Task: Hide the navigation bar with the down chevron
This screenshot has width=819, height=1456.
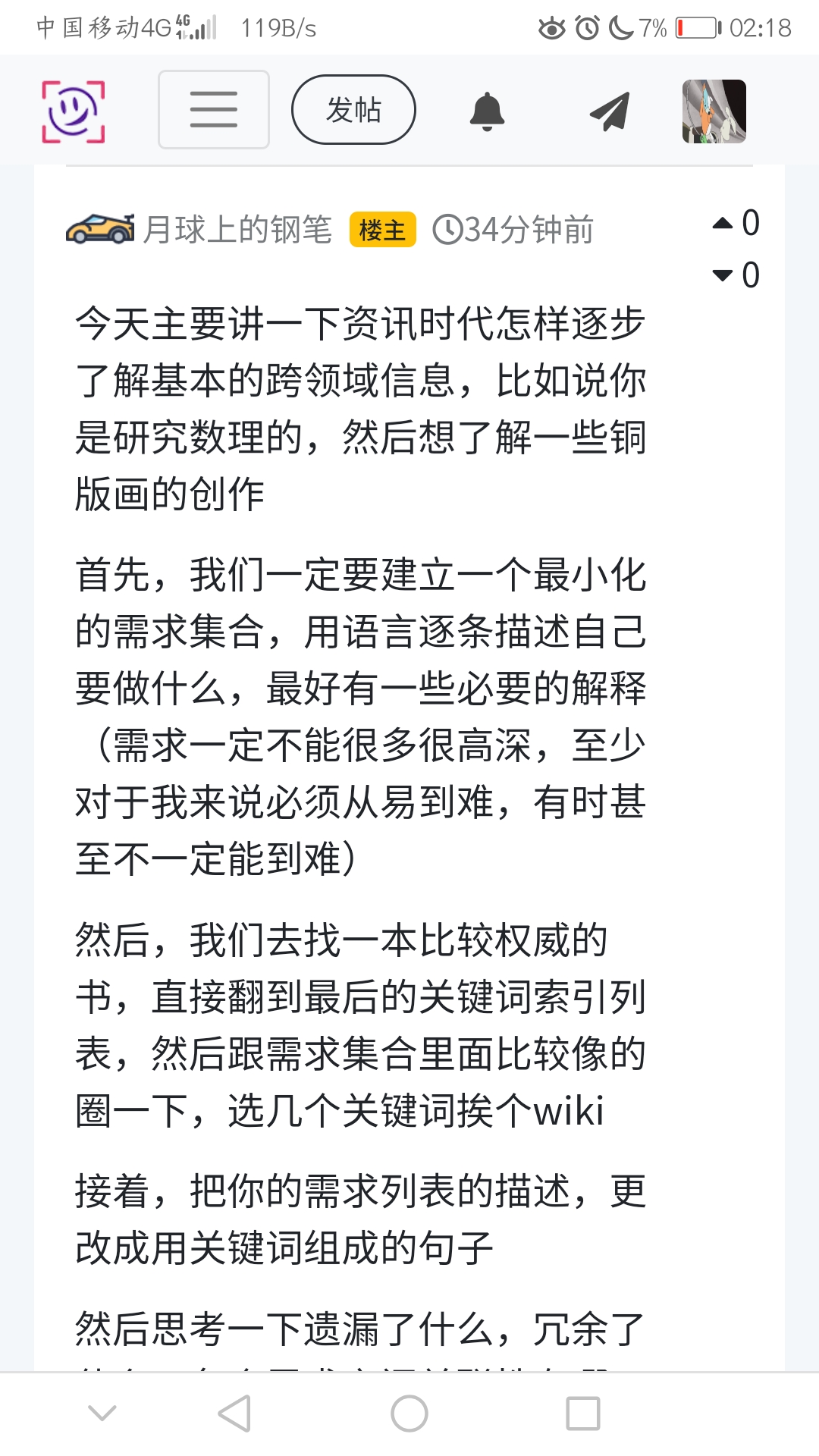Action: click(x=102, y=1414)
